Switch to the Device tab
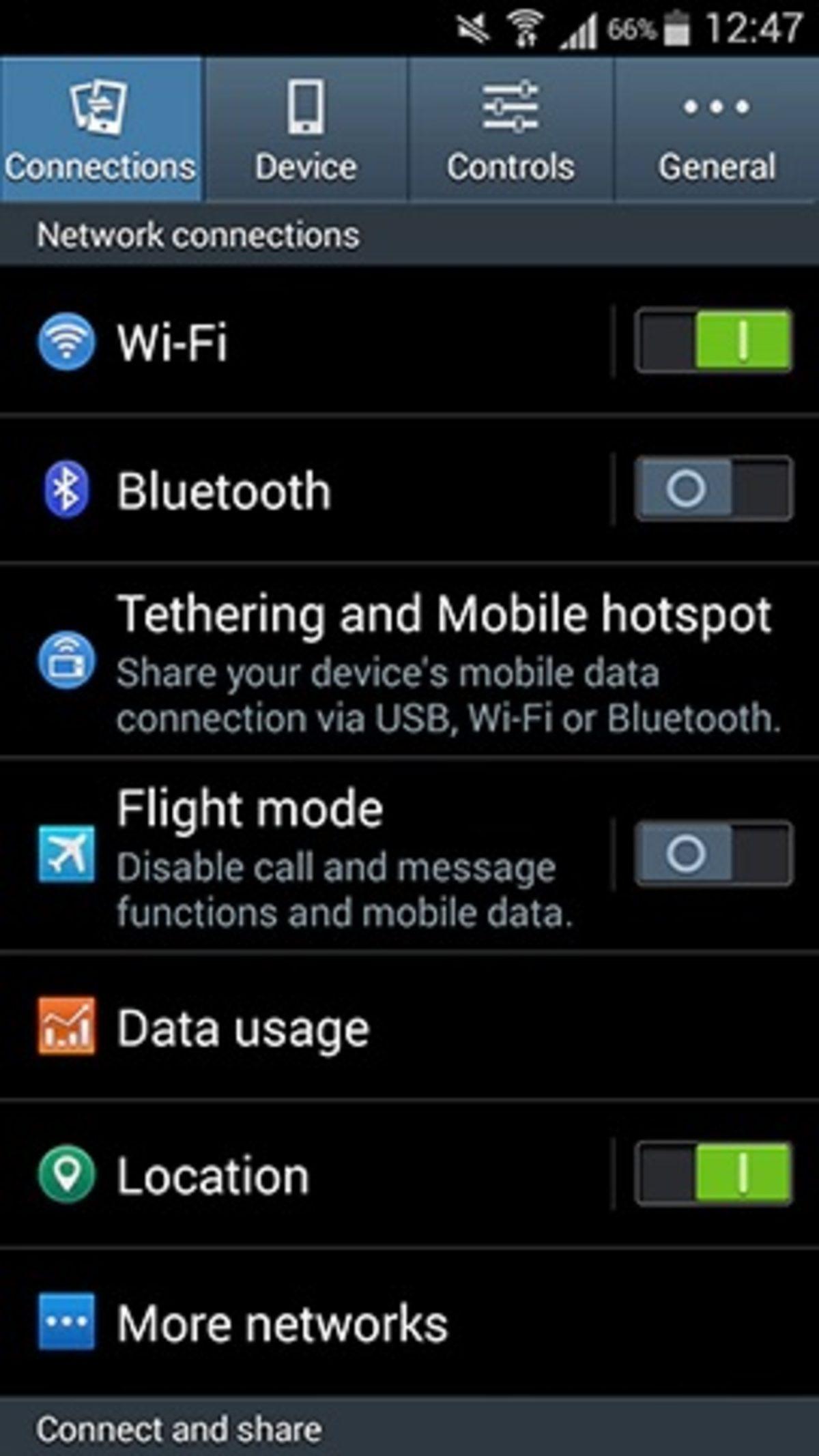This screenshot has height=1456, width=819. tap(306, 130)
